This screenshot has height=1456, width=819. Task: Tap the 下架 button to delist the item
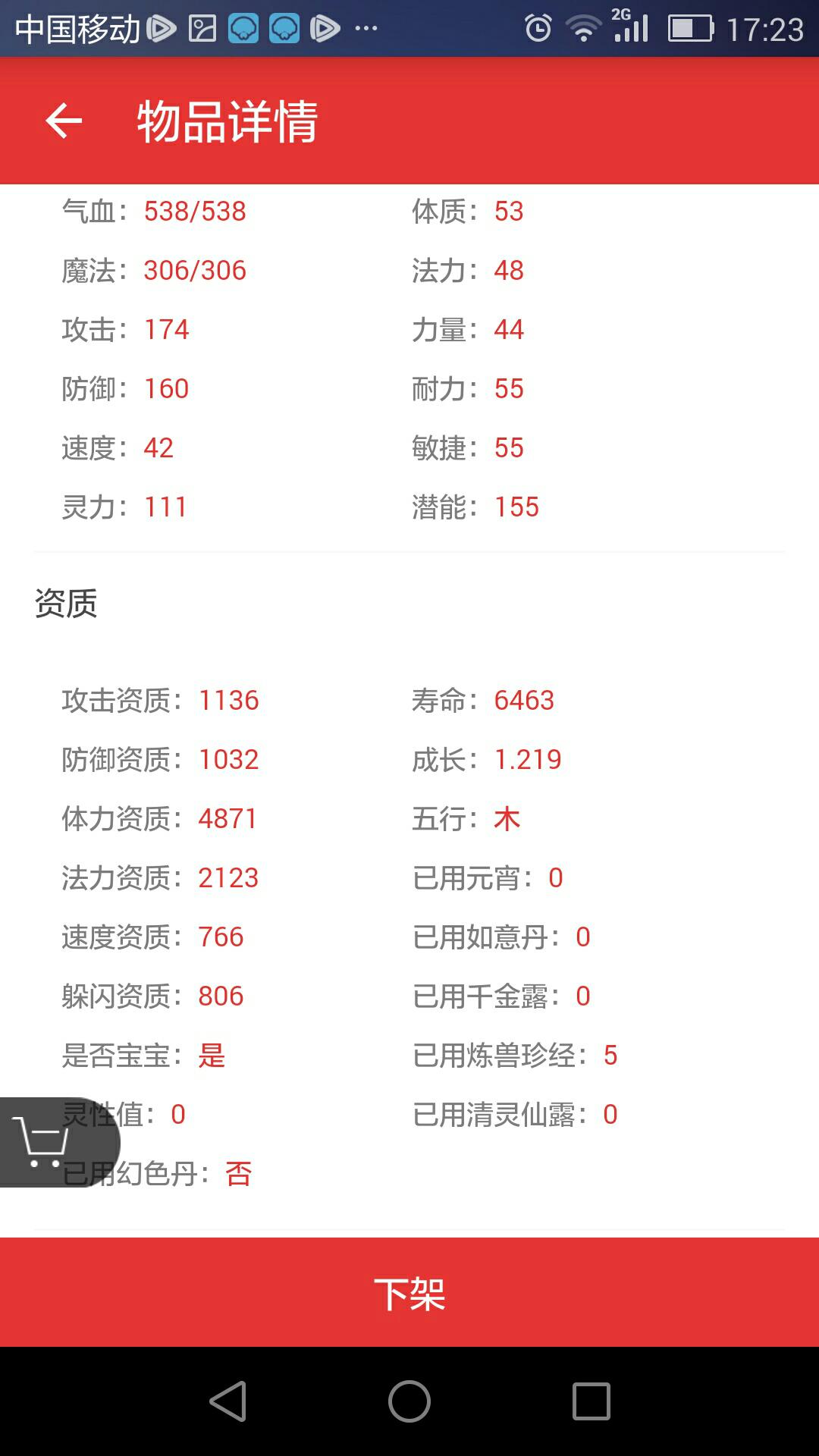pos(409,1293)
